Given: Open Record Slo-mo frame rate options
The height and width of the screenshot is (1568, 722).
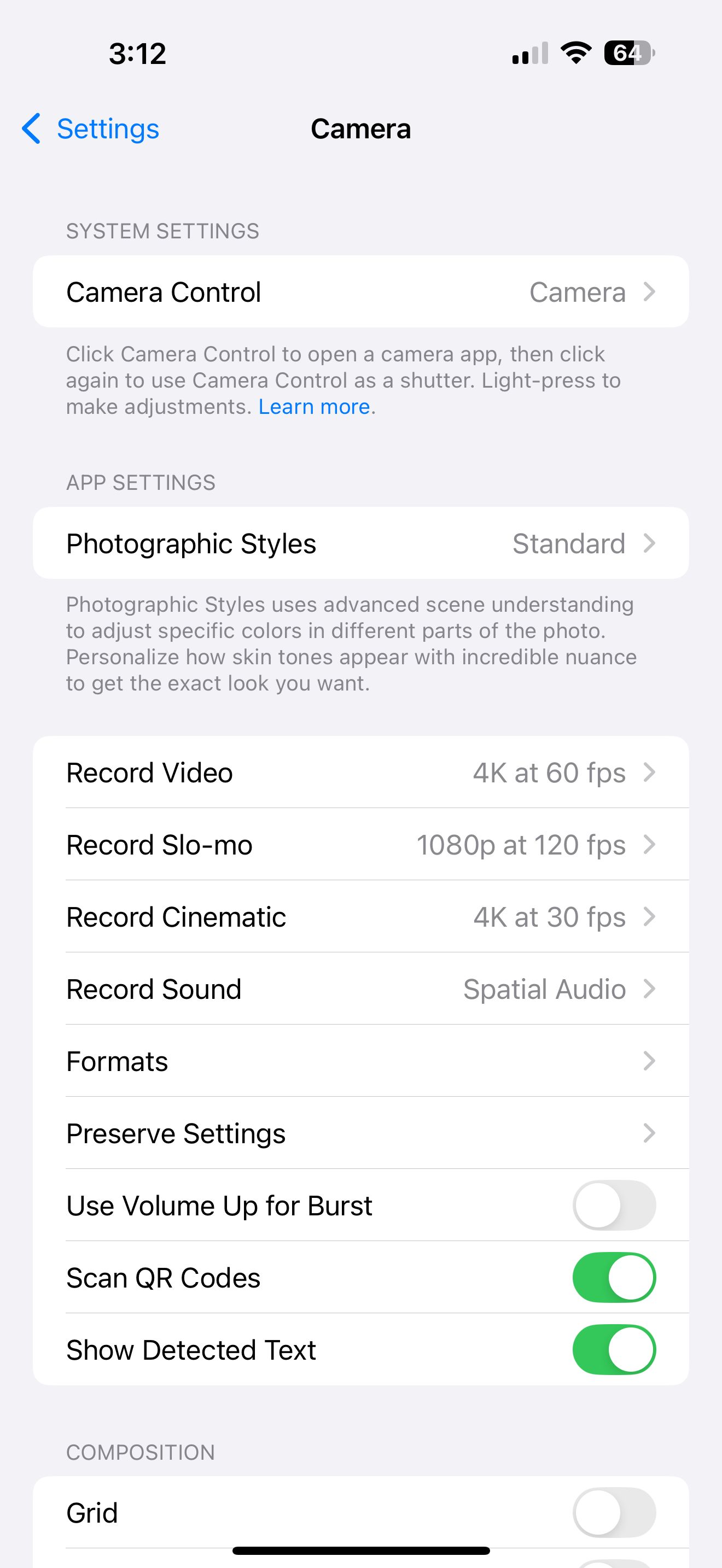Looking at the screenshot, I should coord(361,844).
